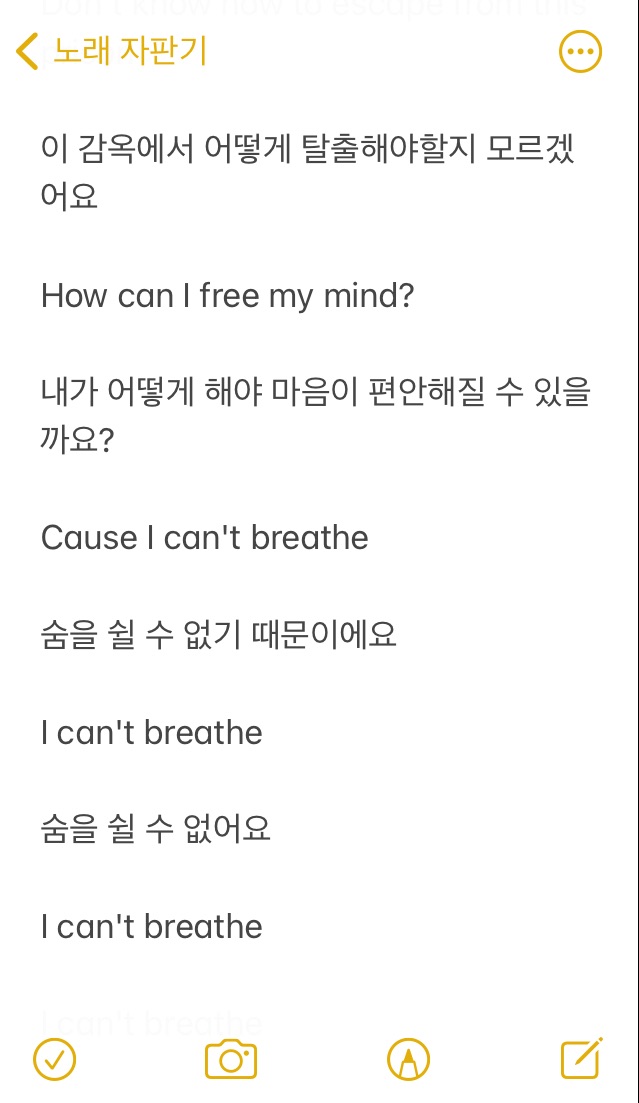The width and height of the screenshot is (639, 1103).
Task: Open the markup pen tool
Action: click(x=408, y=1059)
